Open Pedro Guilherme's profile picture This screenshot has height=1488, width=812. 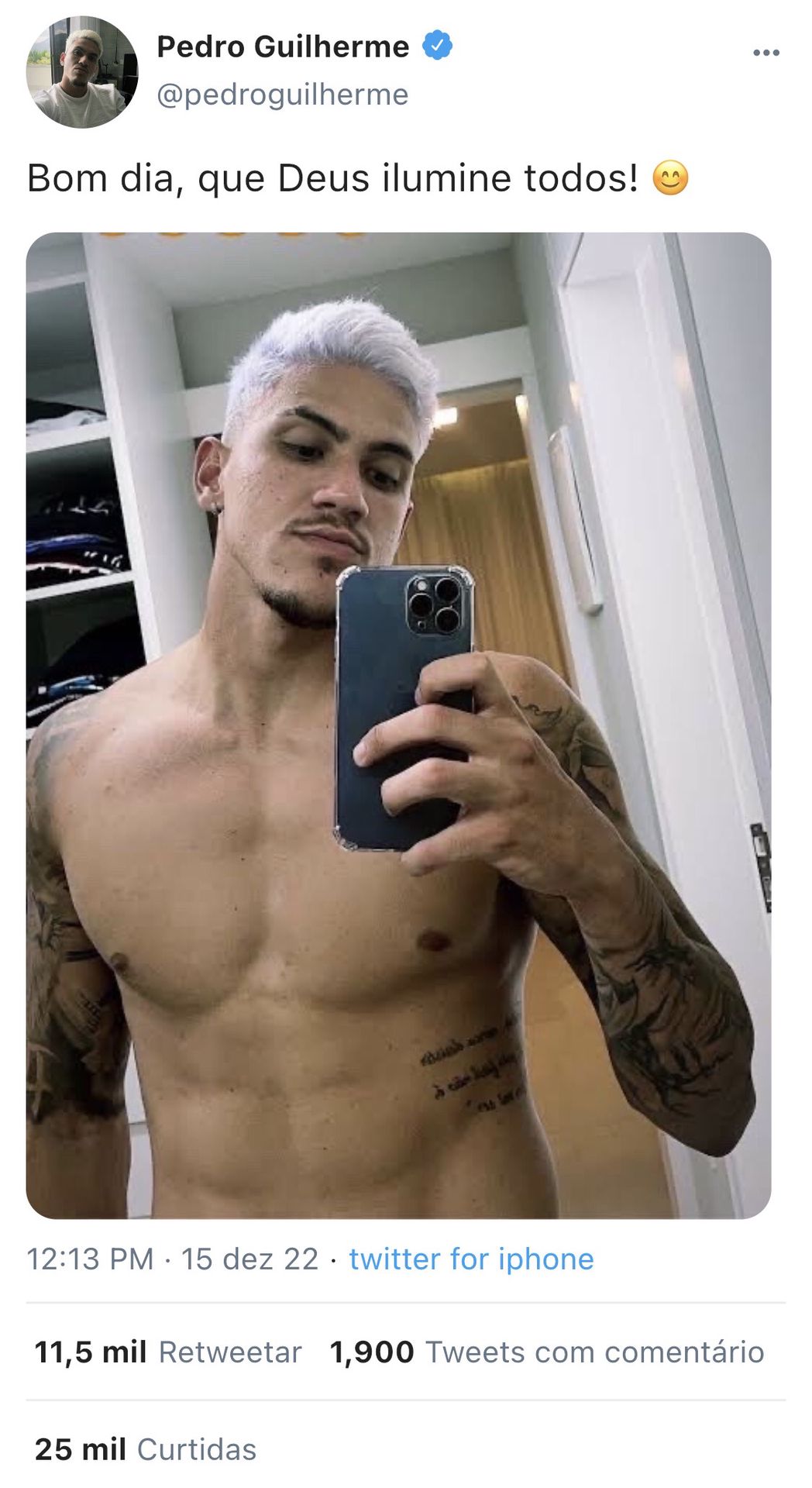pos(81,72)
